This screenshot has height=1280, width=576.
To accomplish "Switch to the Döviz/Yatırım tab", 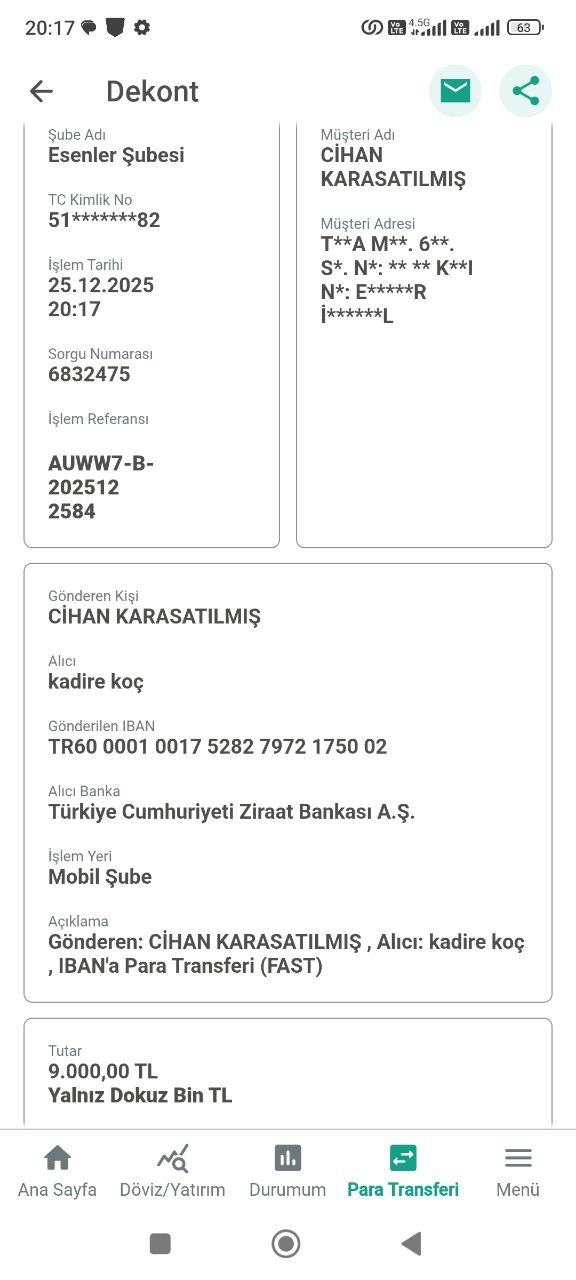I will (172, 1172).
